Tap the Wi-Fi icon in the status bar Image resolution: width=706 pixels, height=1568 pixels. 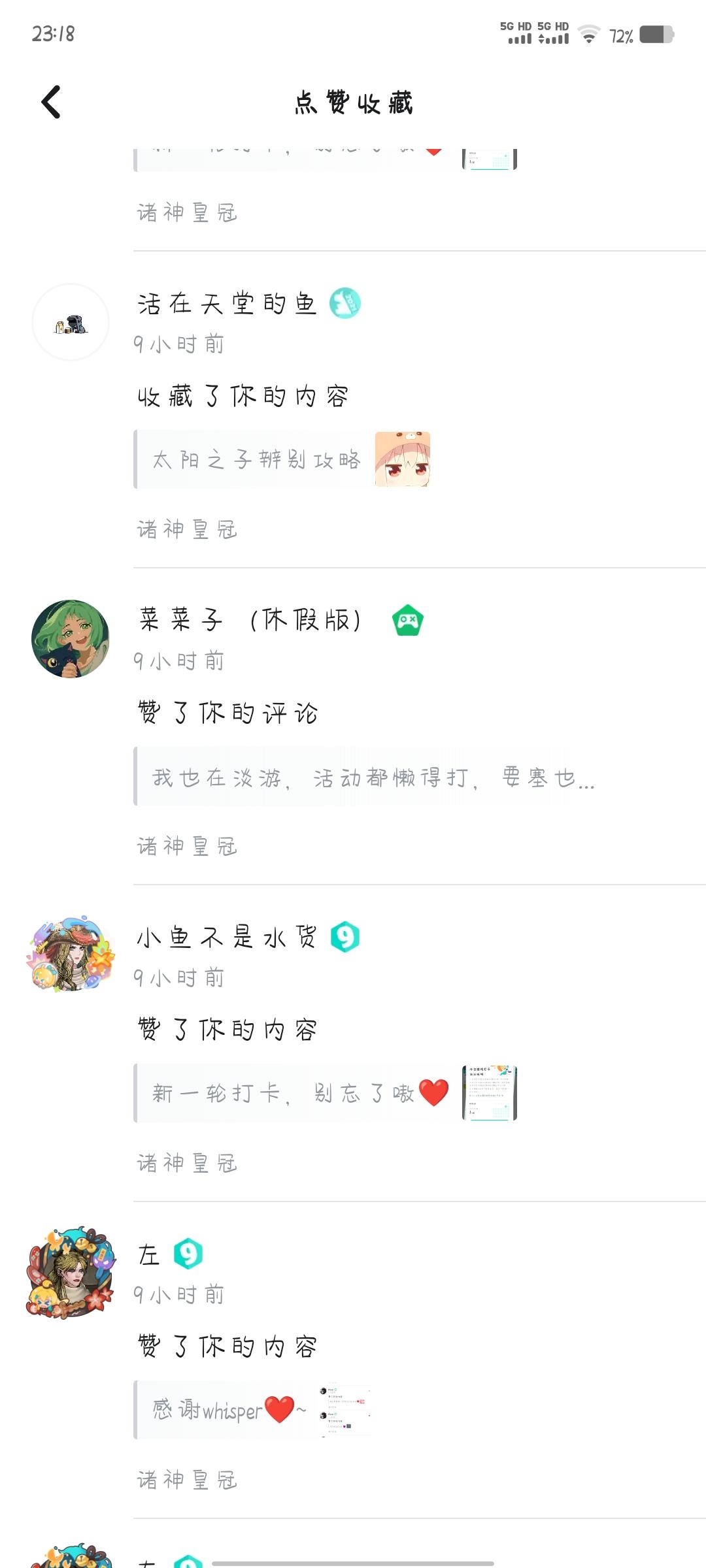coord(587,37)
